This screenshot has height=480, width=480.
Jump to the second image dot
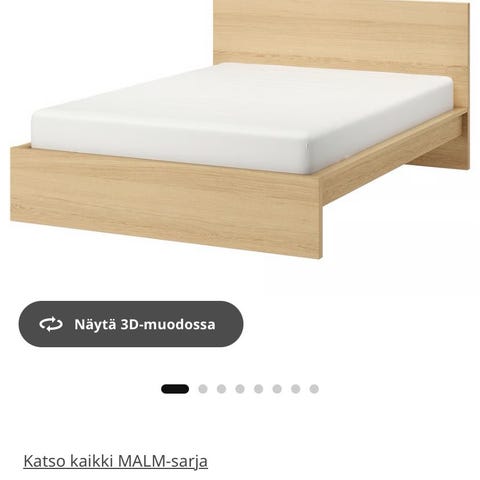click(x=203, y=389)
